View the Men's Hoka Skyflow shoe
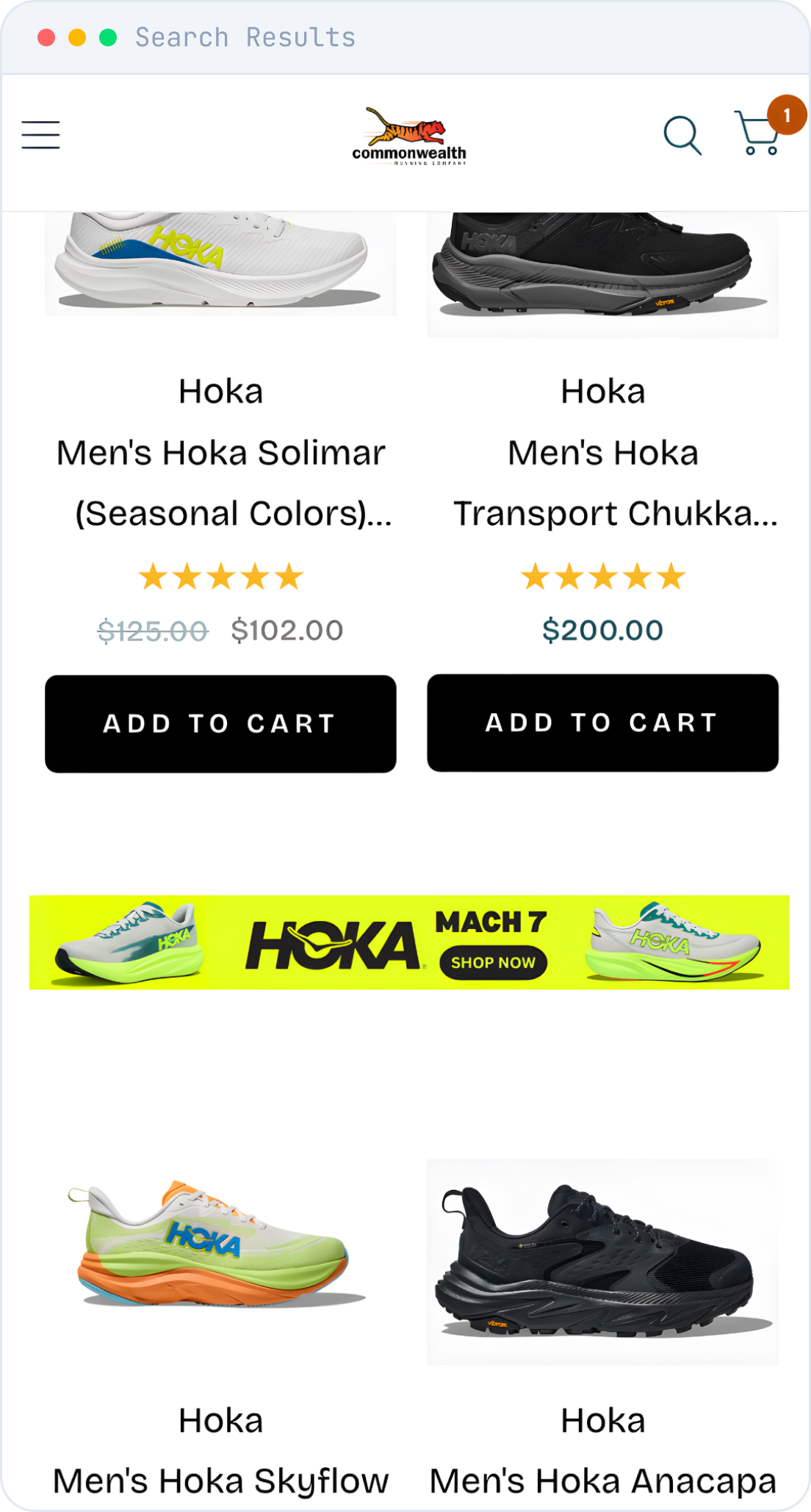The width and height of the screenshot is (811, 1512). click(x=220, y=1247)
